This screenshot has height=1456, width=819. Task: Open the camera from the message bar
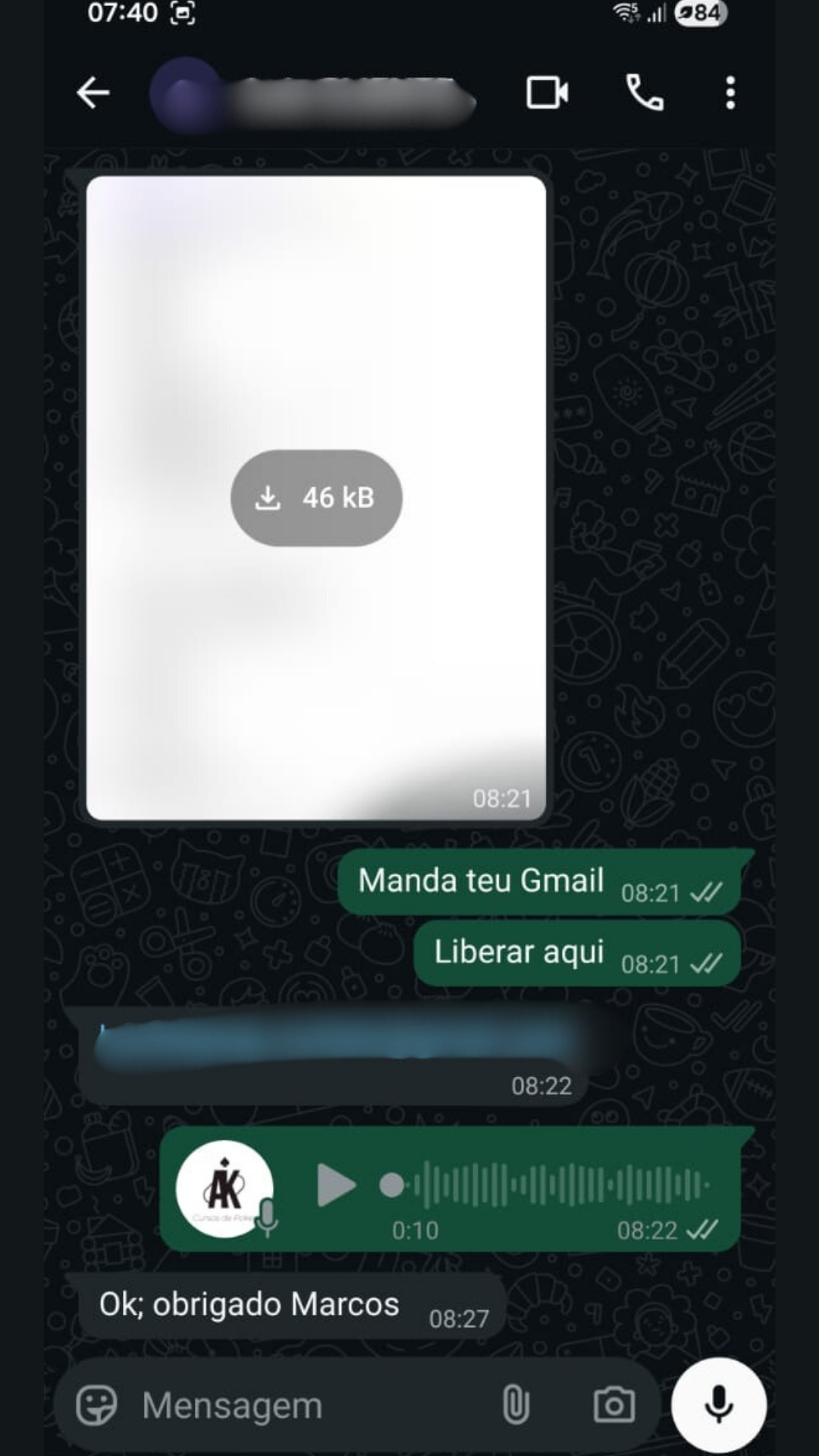pos(614,1405)
